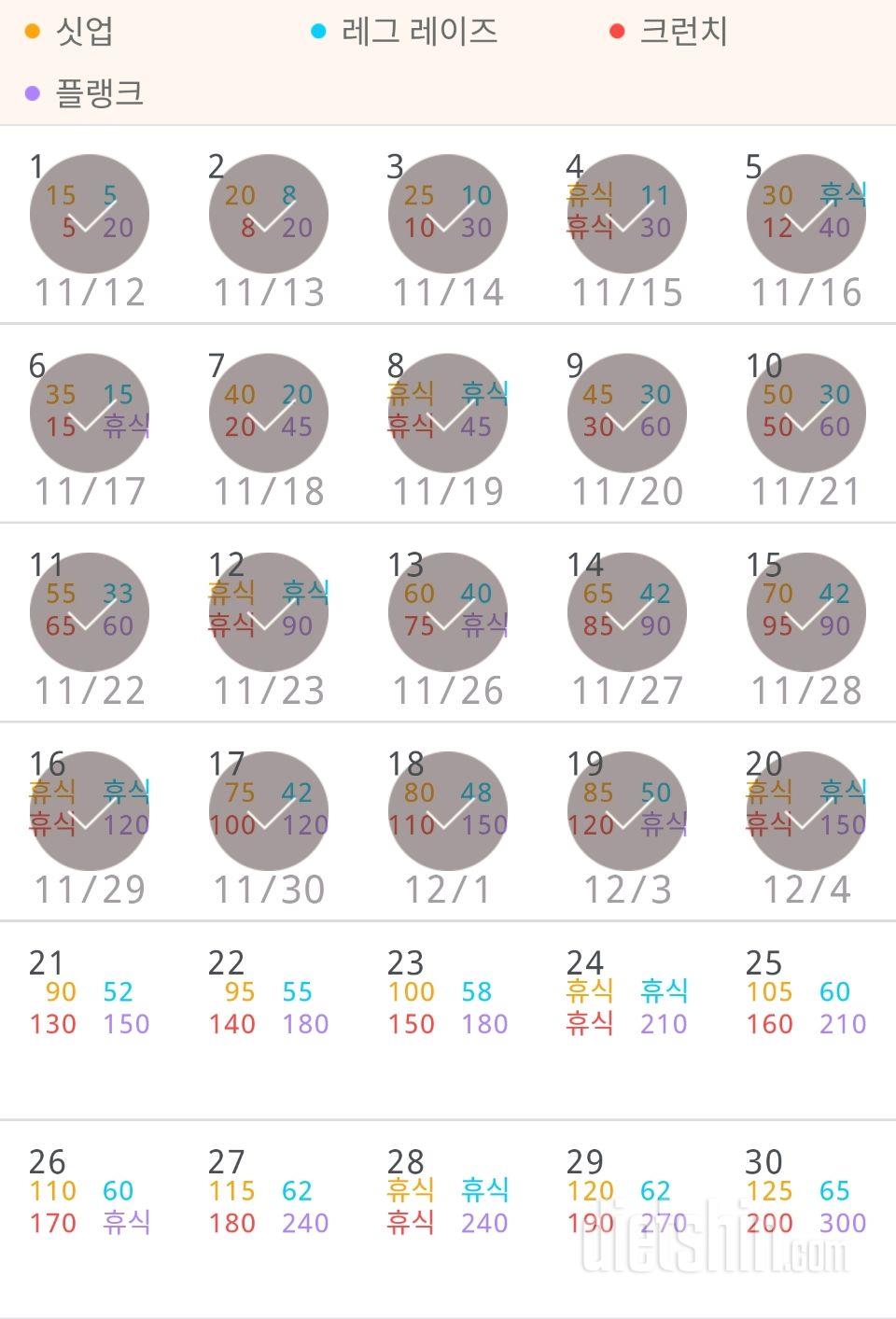896x1319 pixels.
Task: Tap day 24 rest day cell
Action: [627, 1010]
